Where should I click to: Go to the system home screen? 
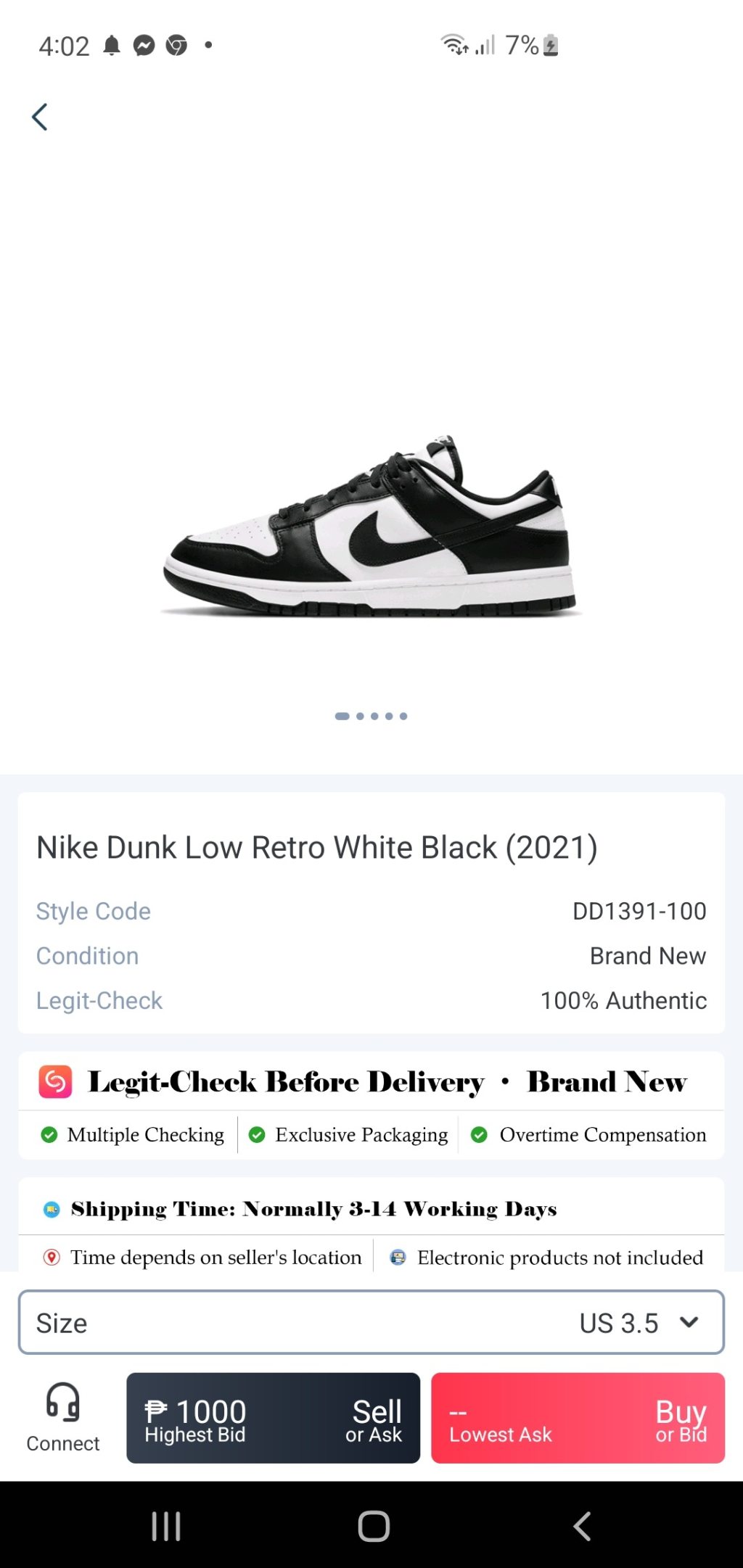[x=374, y=1526]
